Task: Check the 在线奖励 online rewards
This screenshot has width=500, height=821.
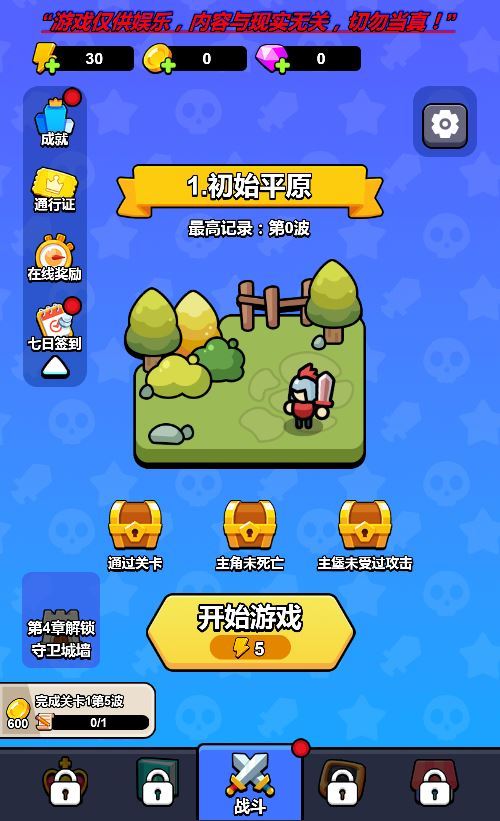Action: point(54,258)
